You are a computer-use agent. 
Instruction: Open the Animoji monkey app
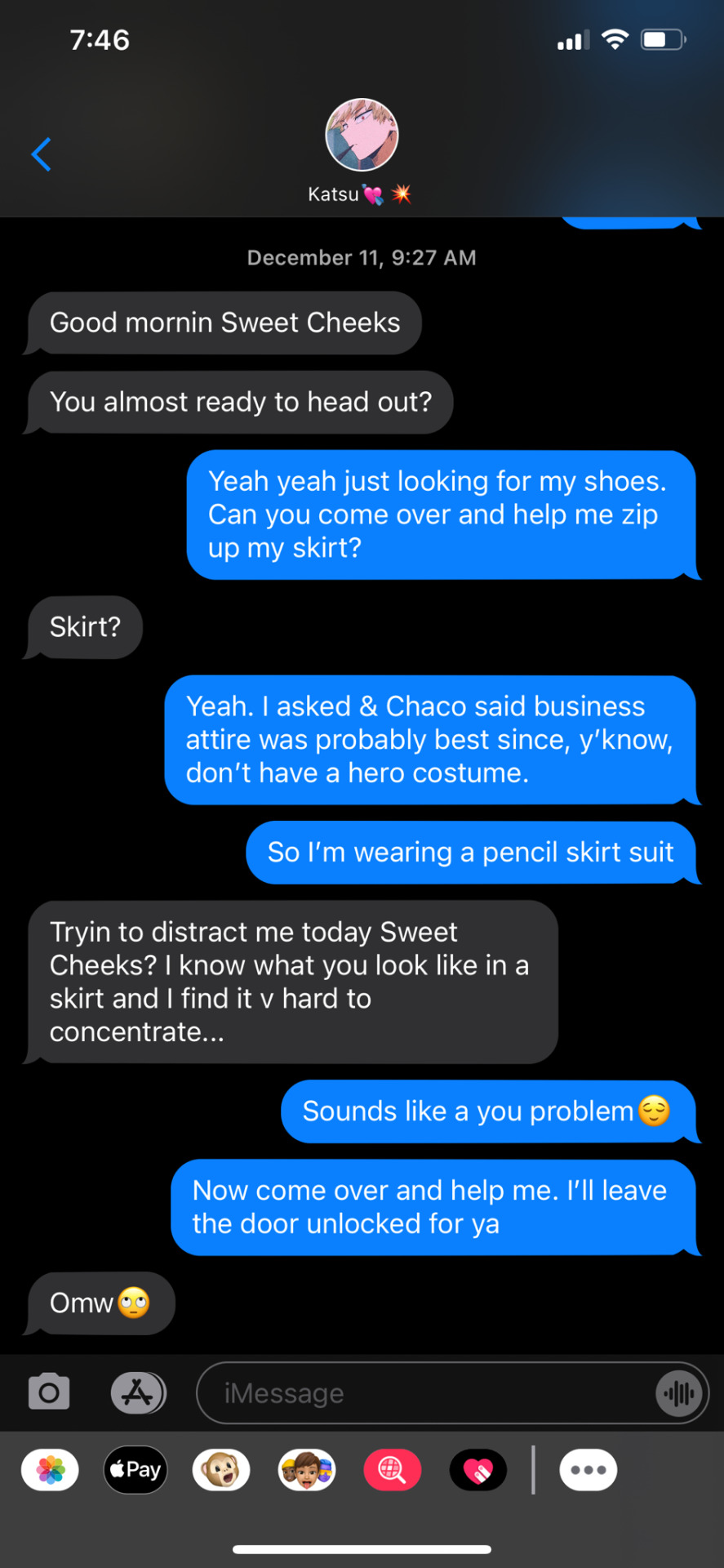tap(221, 1470)
